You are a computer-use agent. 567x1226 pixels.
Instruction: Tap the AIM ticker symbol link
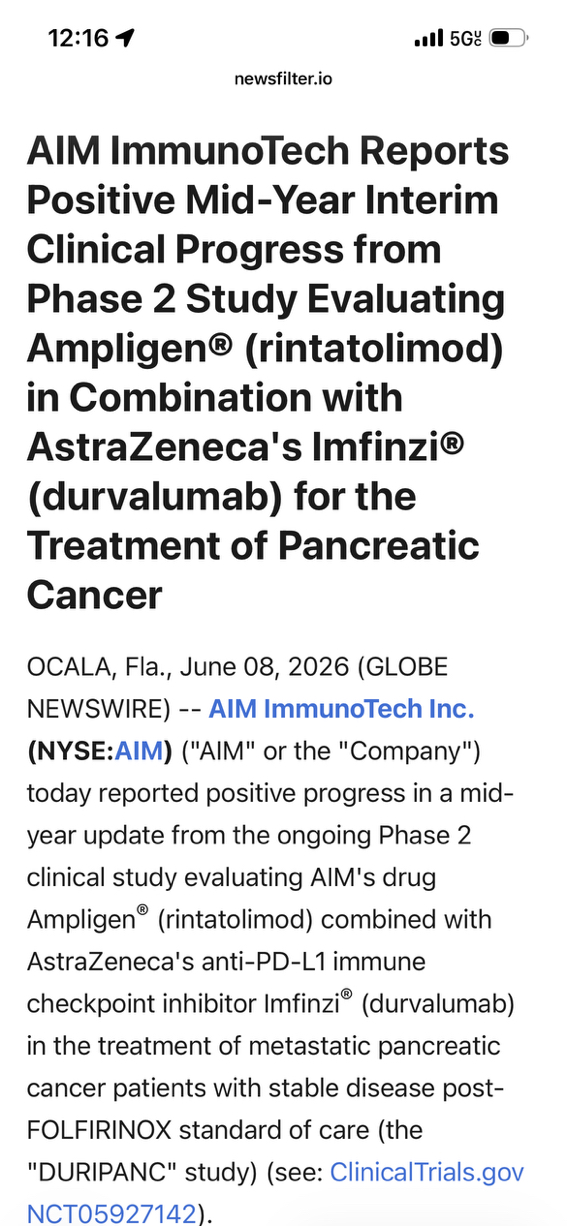138,750
